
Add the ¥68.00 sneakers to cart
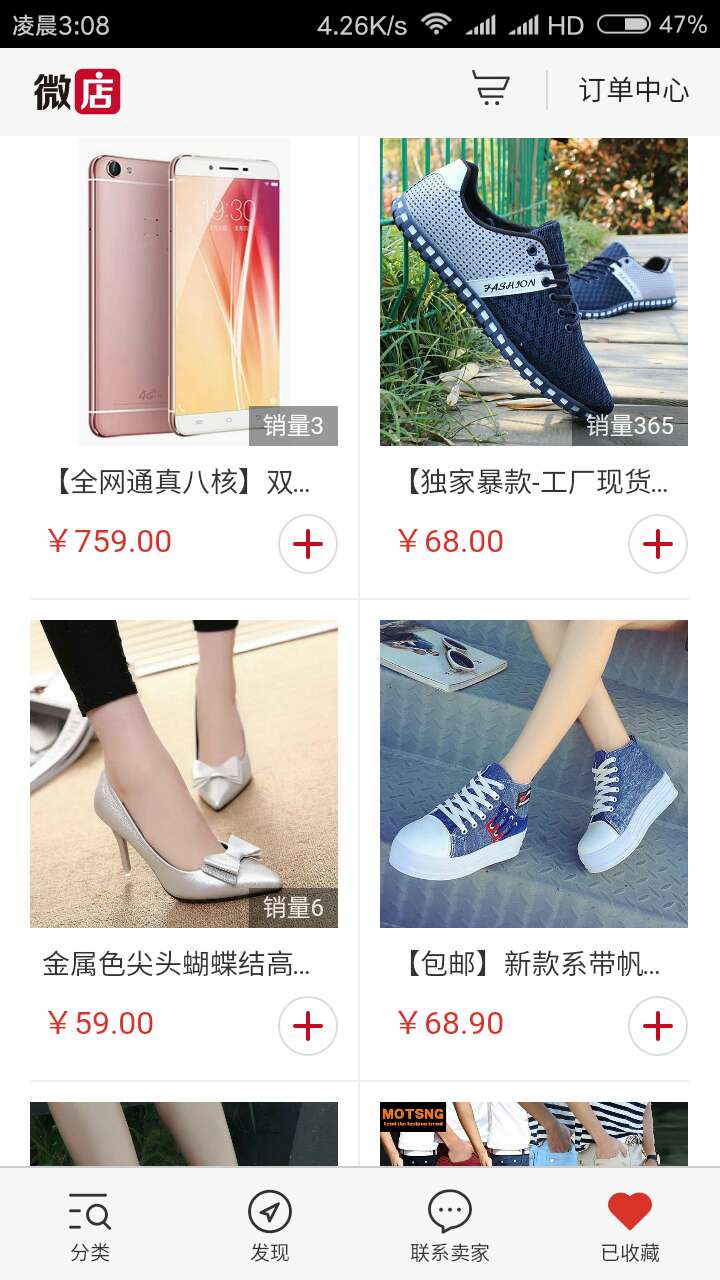tap(657, 544)
